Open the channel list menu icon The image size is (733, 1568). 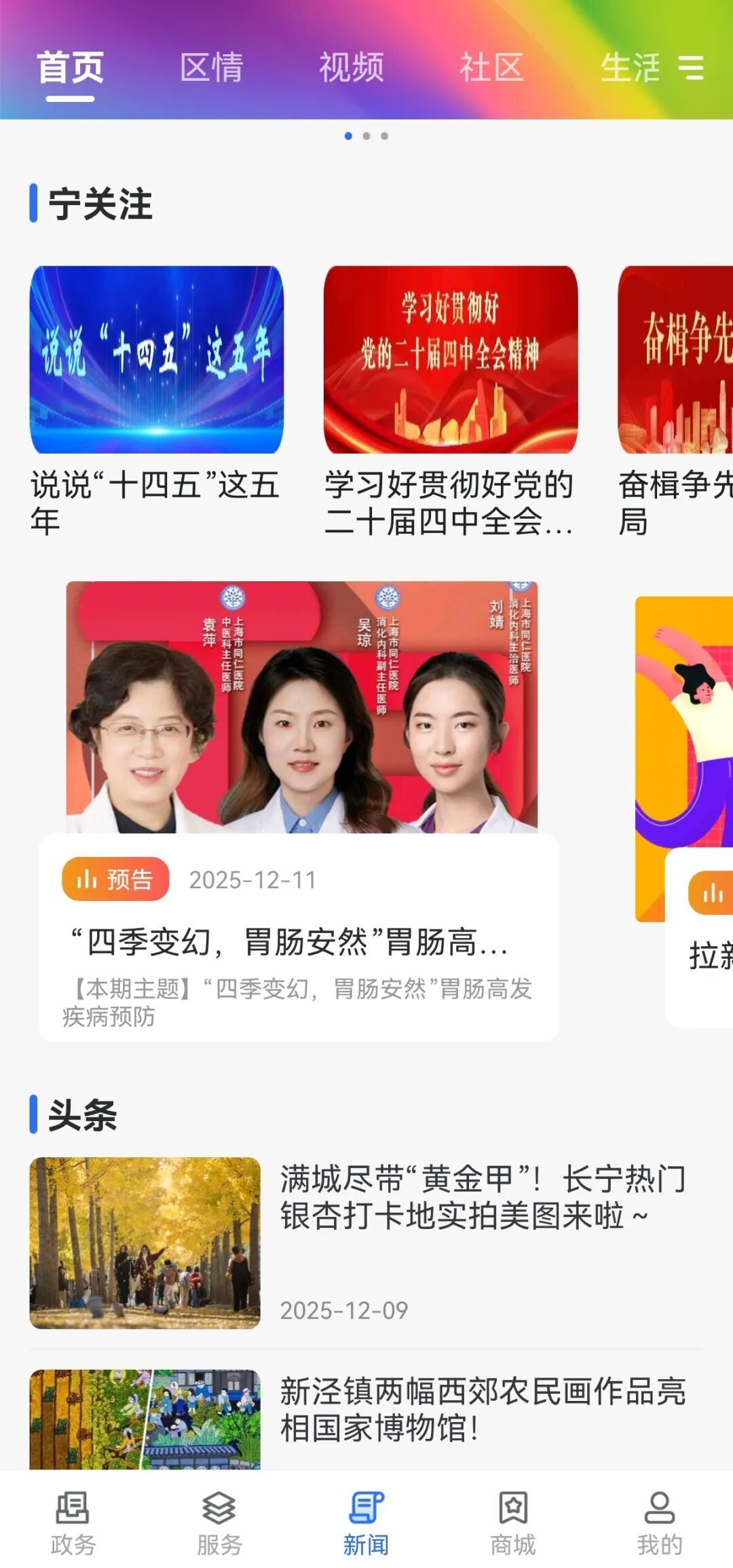pyautogui.click(x=692, y=67)
